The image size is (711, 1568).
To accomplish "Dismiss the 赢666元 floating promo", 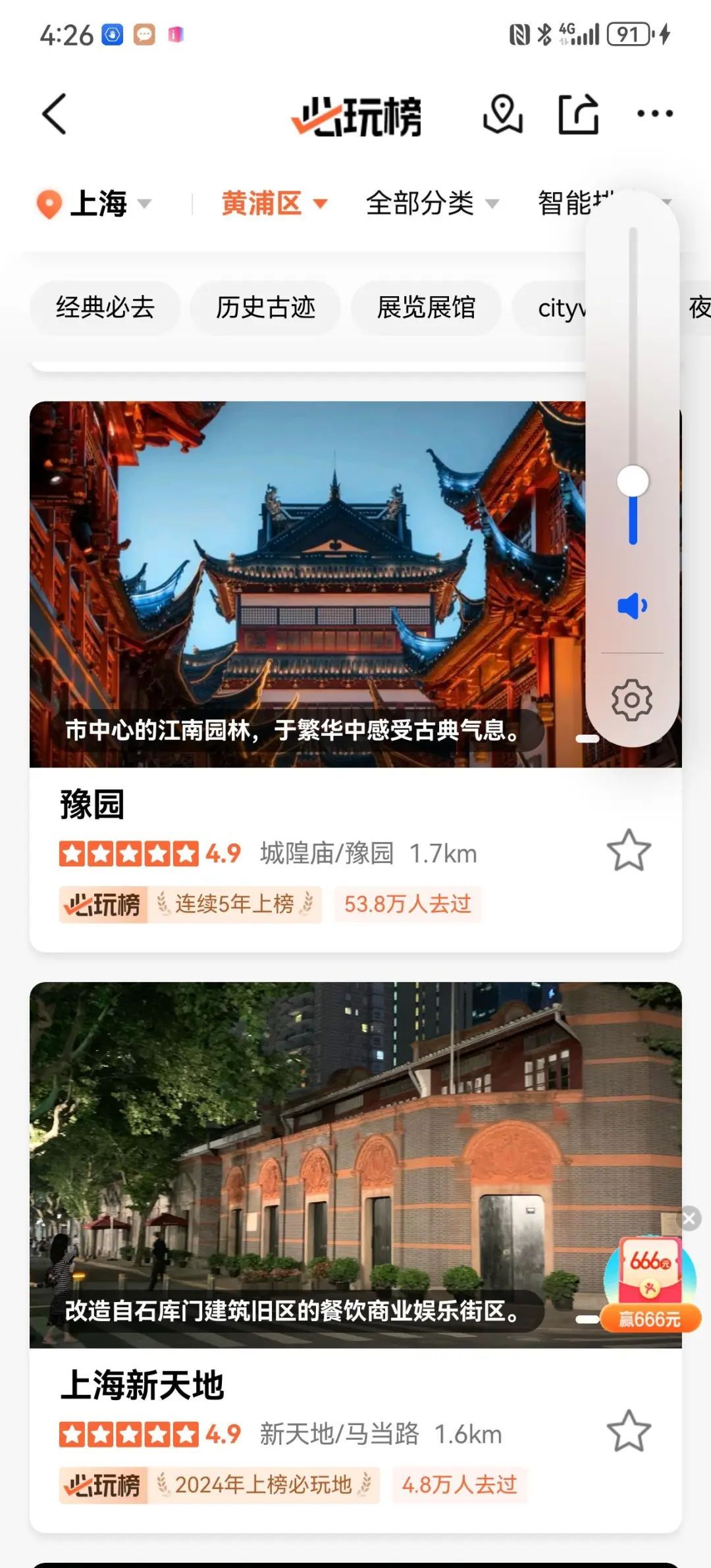I will coord(689,1218).
